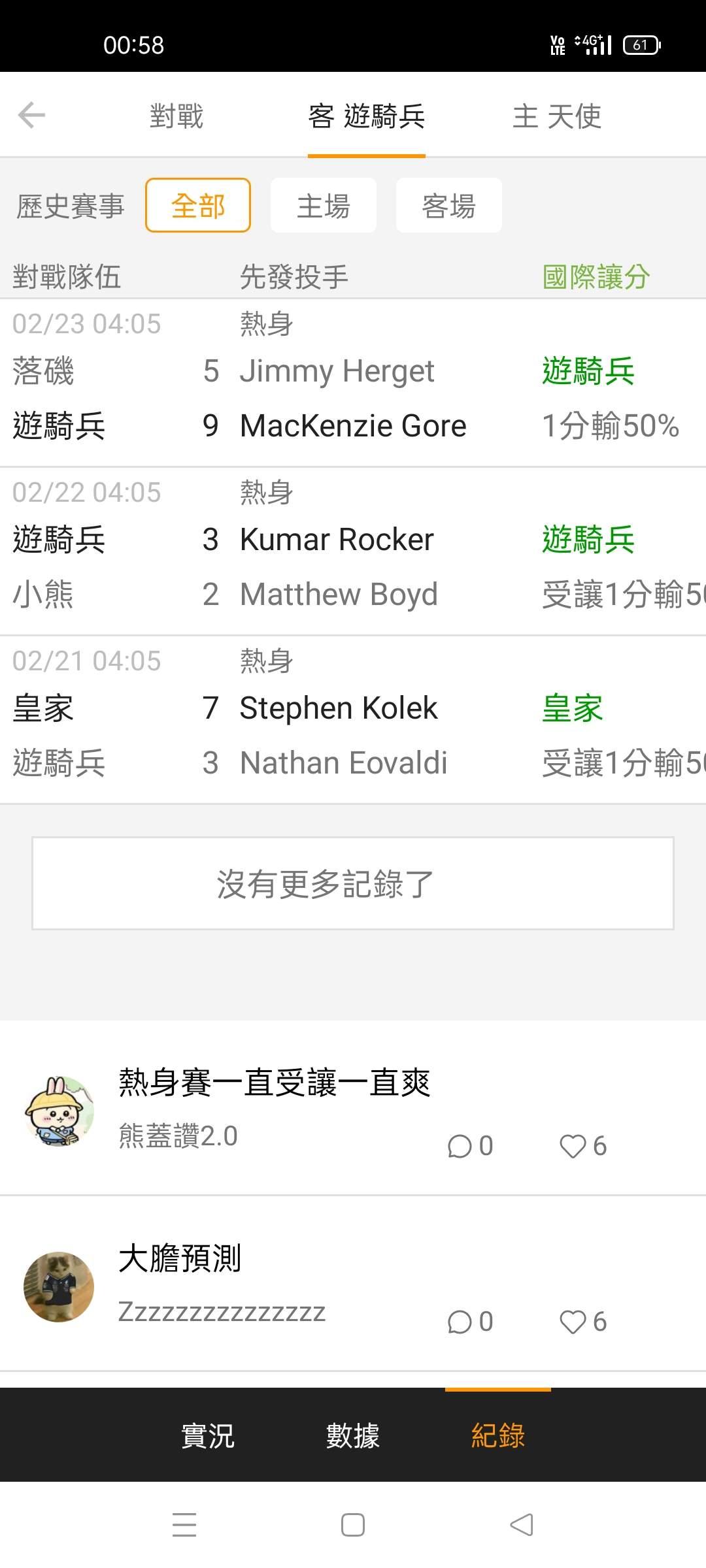Open the 02/22 遊騎兵 vs 小熊 game
Image resolution: width=706 pixels, height=1568 pixels.
[x=353, y=551]
